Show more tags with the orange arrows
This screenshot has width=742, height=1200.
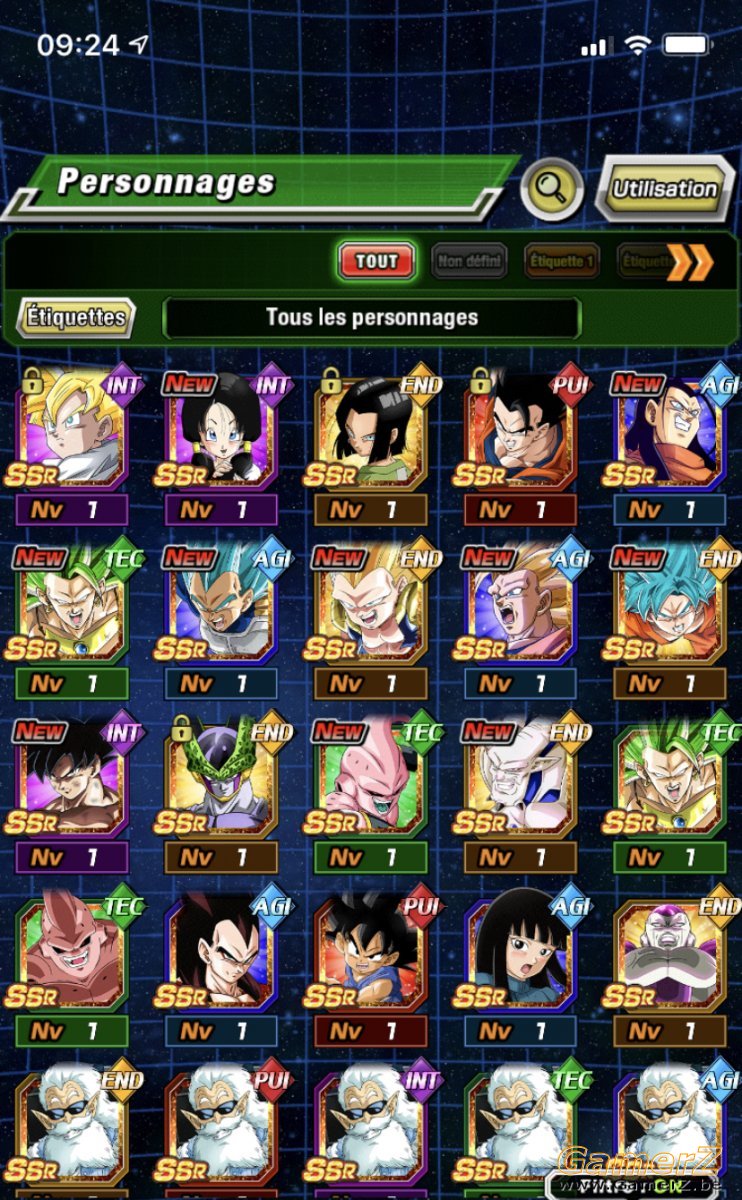(x=690, y=262)
